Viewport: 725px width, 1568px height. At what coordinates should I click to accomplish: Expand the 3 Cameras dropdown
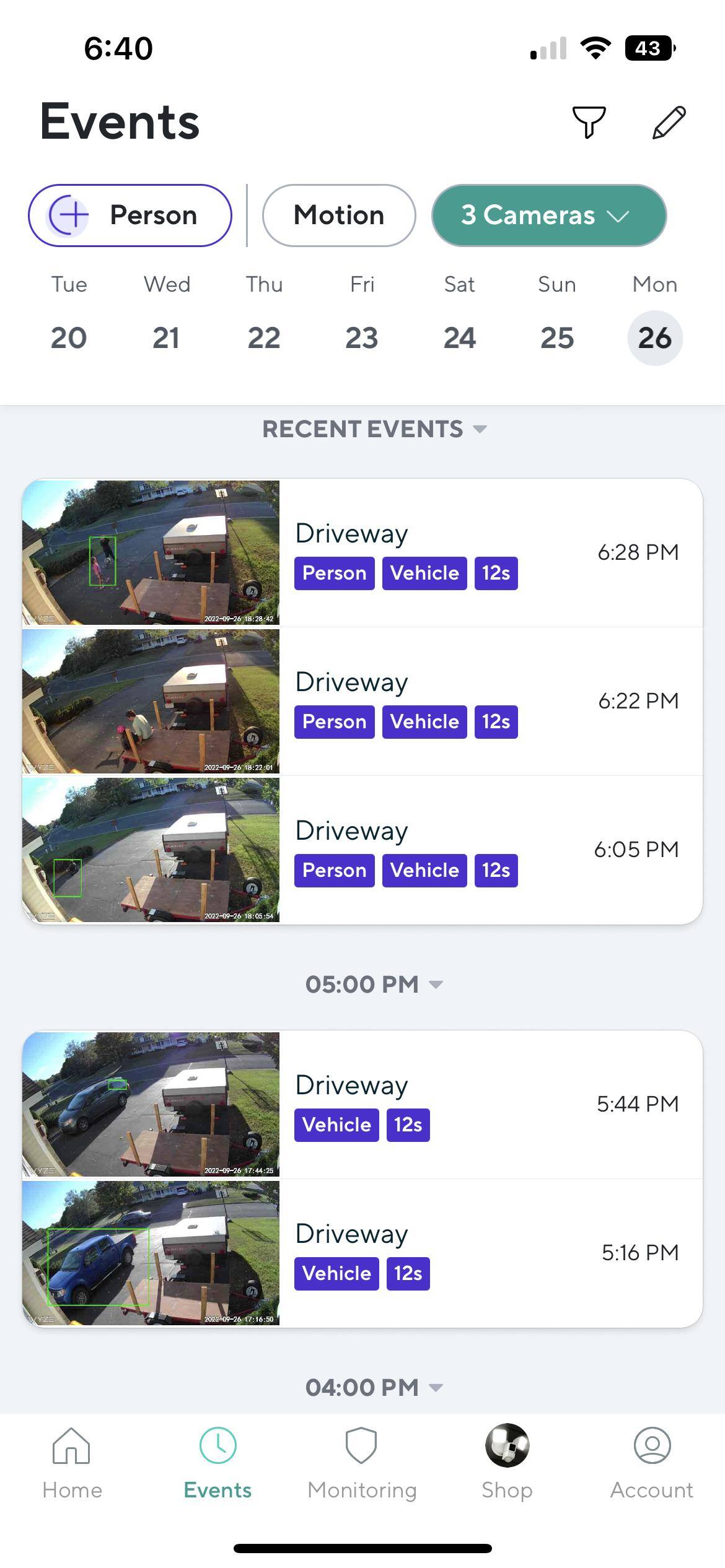coord(548,216)
